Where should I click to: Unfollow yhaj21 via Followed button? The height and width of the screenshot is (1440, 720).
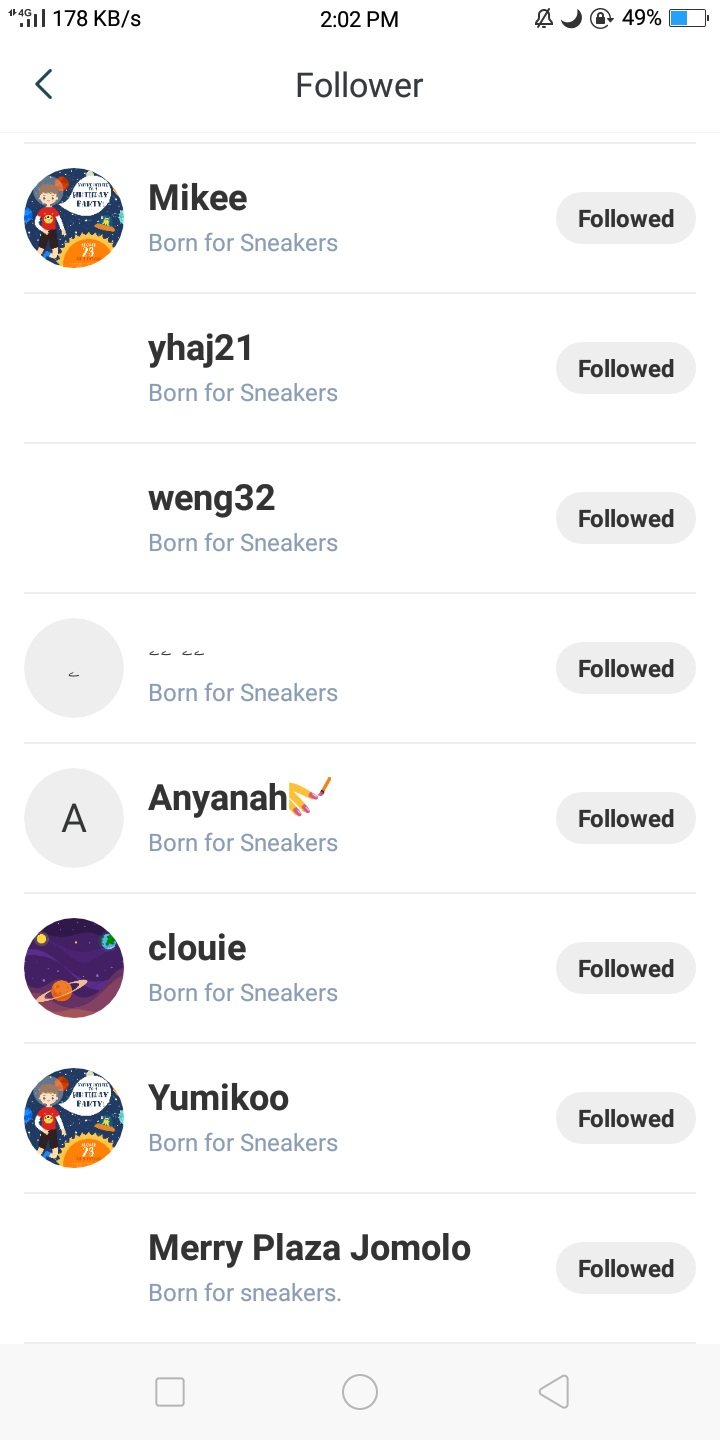(625, 368)
